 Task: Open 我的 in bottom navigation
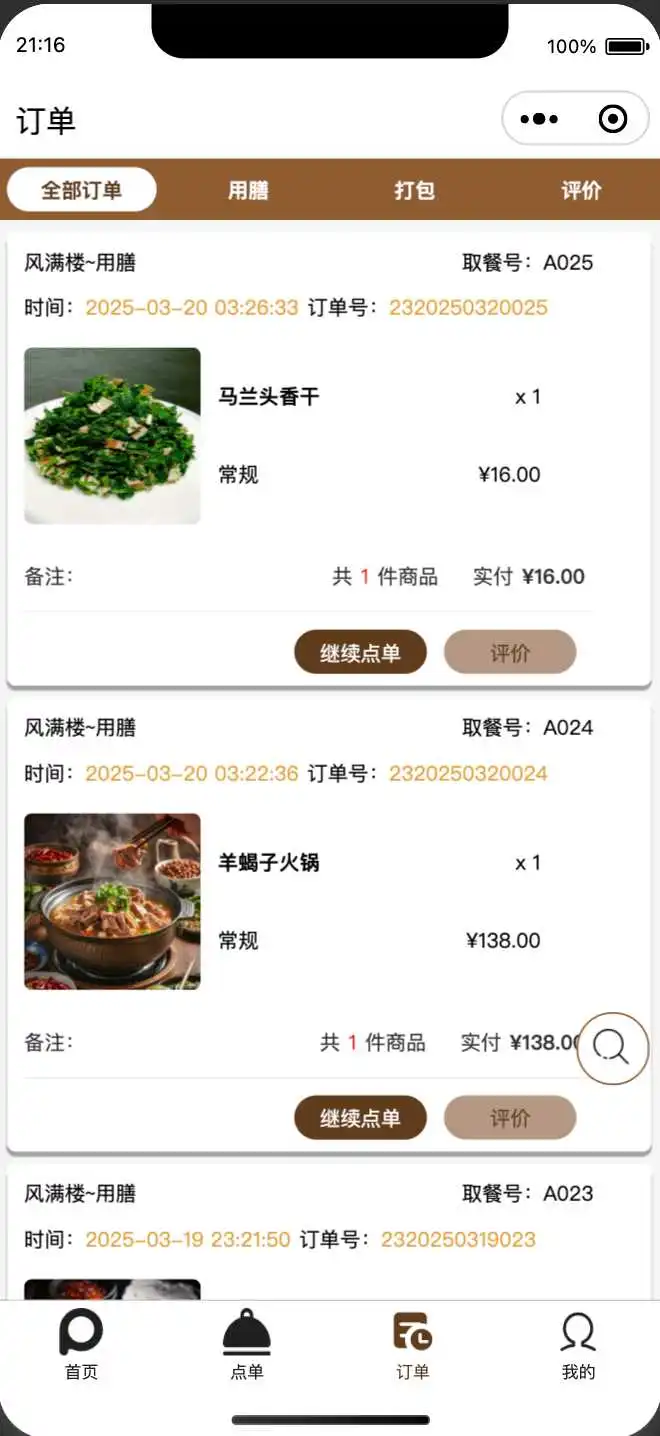pos(578,1346)
